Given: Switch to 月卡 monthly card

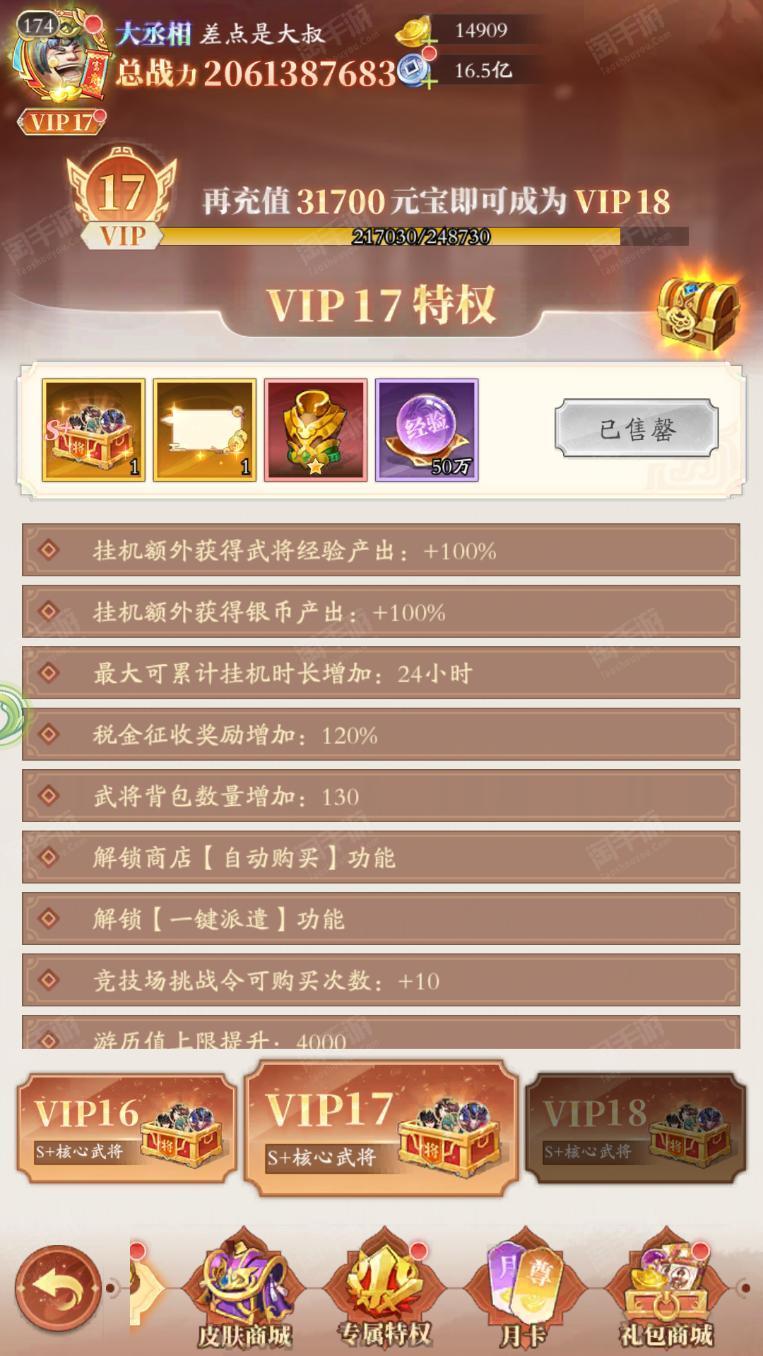Looking at the screenshot, I should [x=523, y=1291].
